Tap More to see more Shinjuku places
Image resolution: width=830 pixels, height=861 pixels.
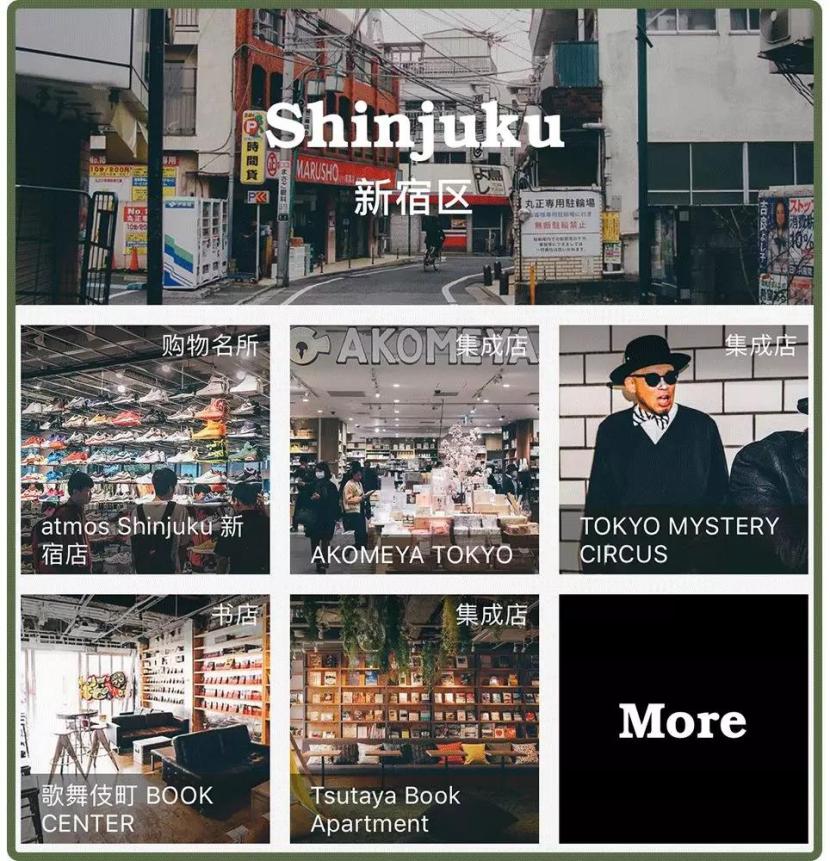click(x=683, y=720)
